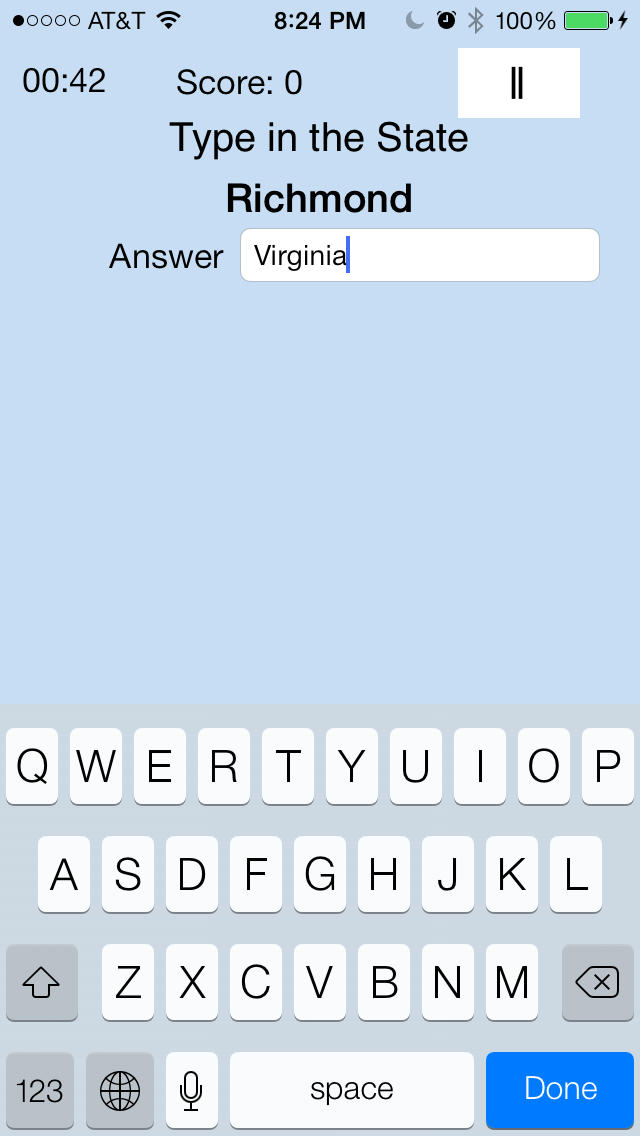
Task: Delete last letter with backspace key
Action: coord(598,982)
